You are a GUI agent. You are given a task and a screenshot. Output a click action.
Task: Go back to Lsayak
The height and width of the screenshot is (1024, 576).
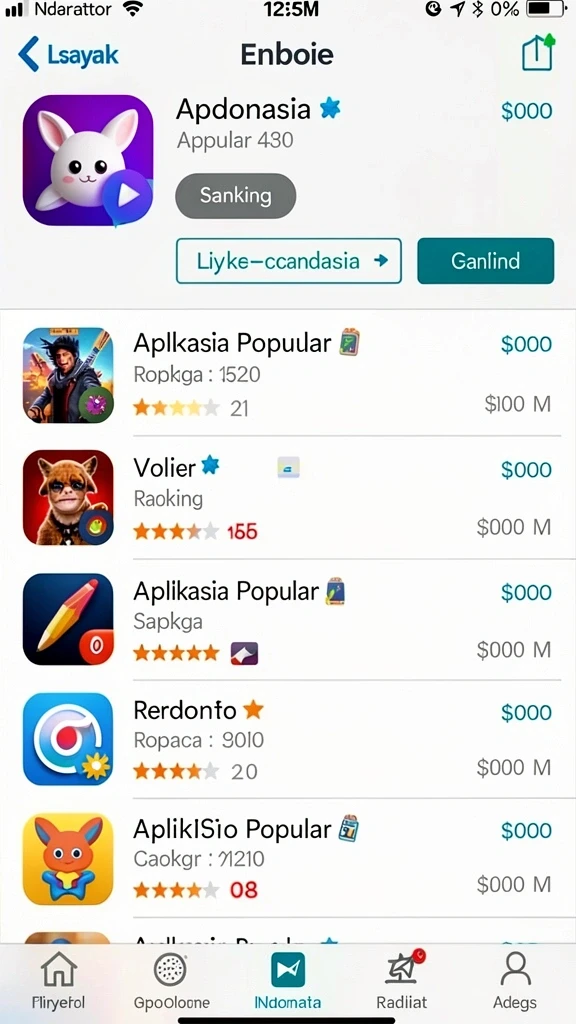[69, 55]
